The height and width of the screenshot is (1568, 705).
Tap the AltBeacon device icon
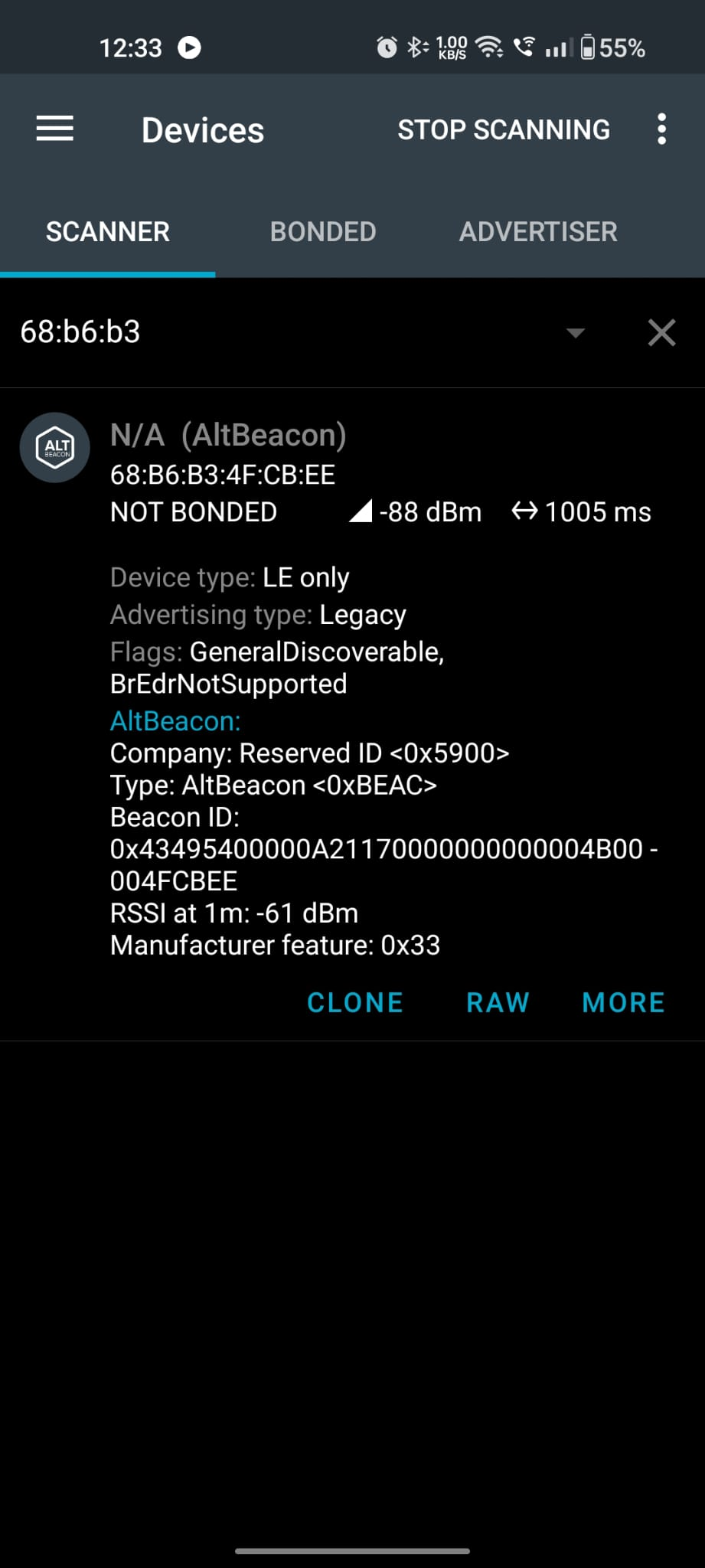(54, 448)
